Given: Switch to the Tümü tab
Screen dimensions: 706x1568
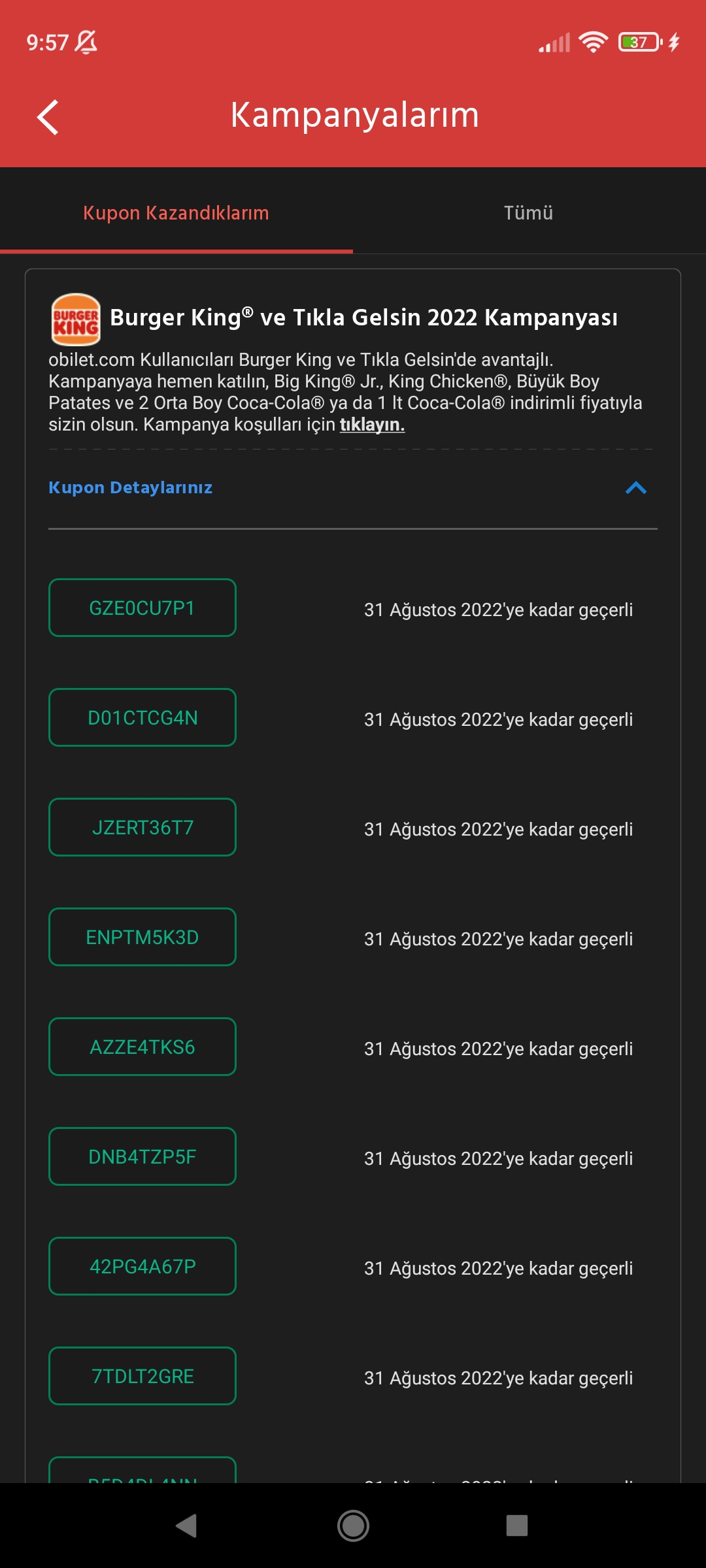Looking at the screenshot, I should pyautogui.click(x=529, y=213).
